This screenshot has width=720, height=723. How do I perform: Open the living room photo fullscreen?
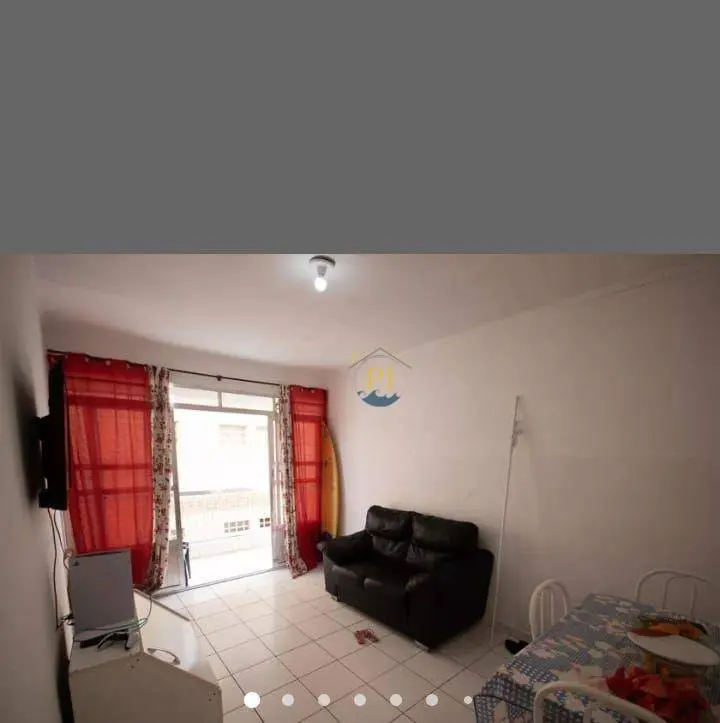[x=360, y=480]
